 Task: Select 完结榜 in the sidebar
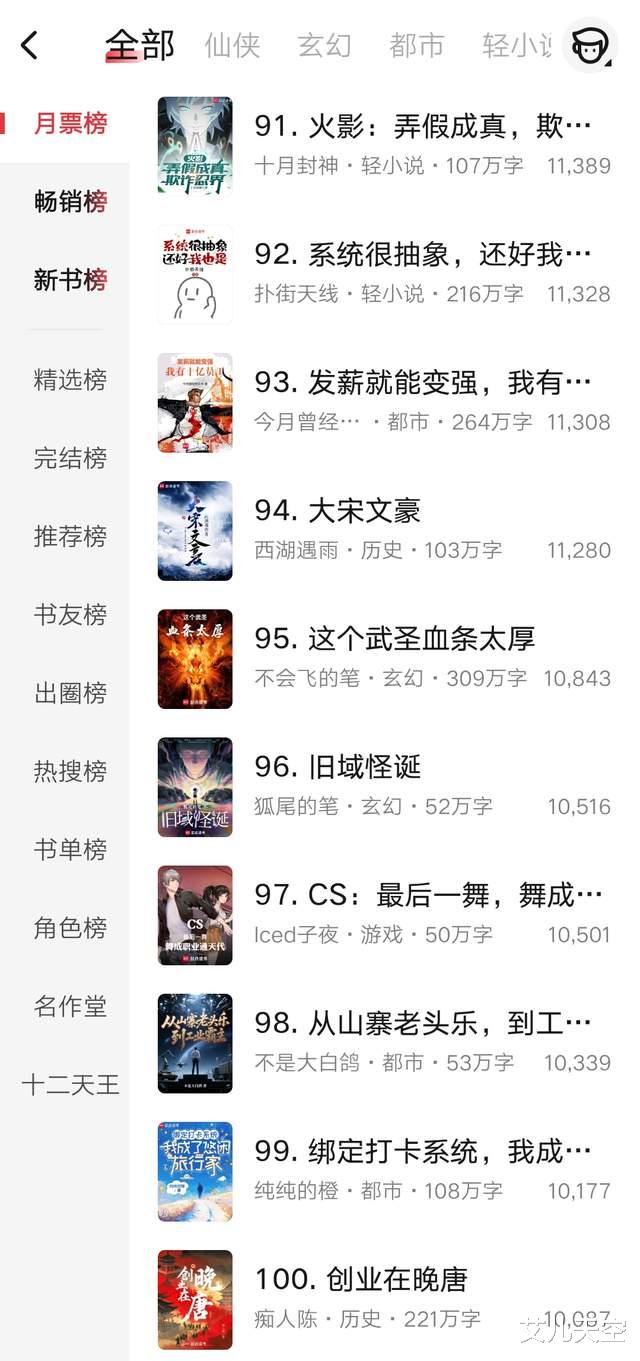pyautogui.click(x=70, y=458)
